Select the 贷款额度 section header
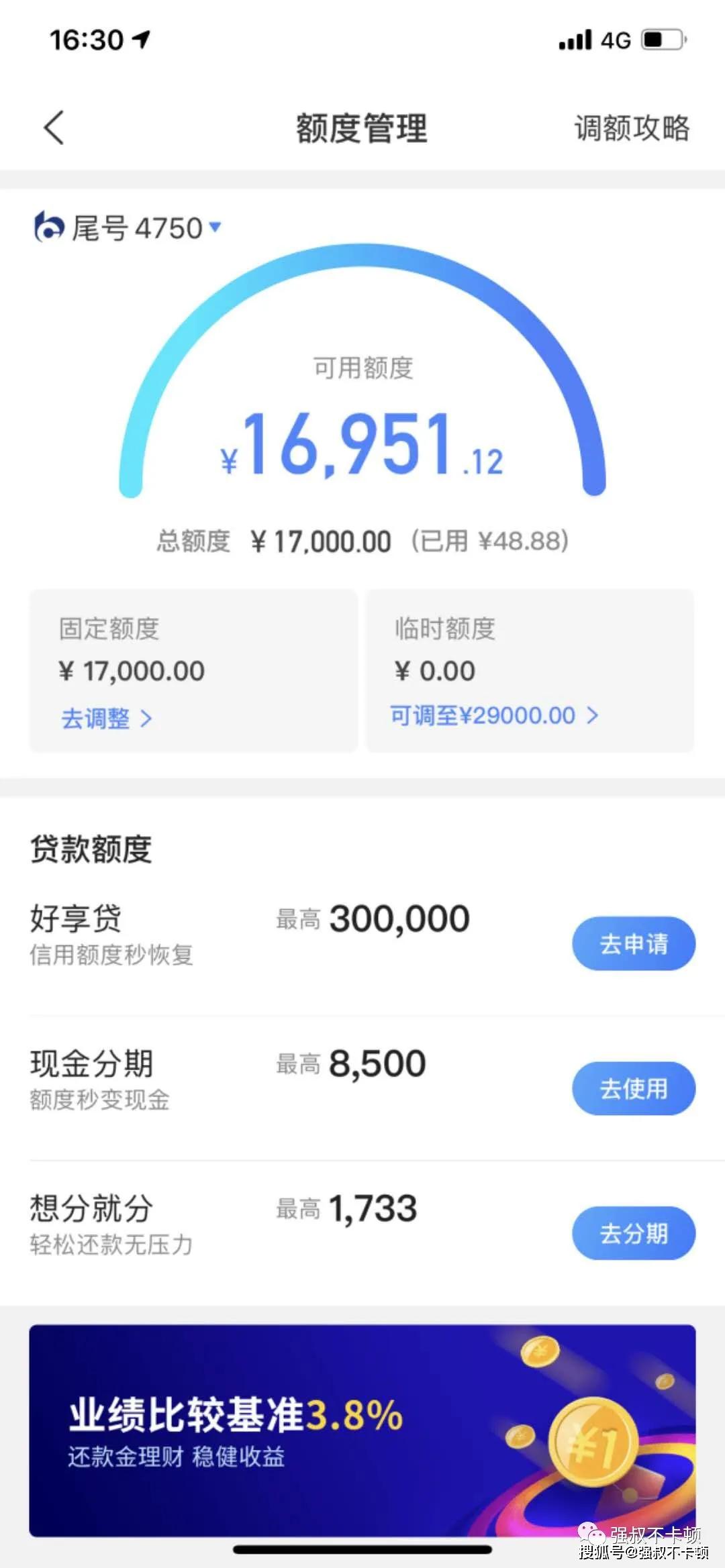The height and width of the screenshot is (1568, 725). pyautogui.click(x=91, y=849)
